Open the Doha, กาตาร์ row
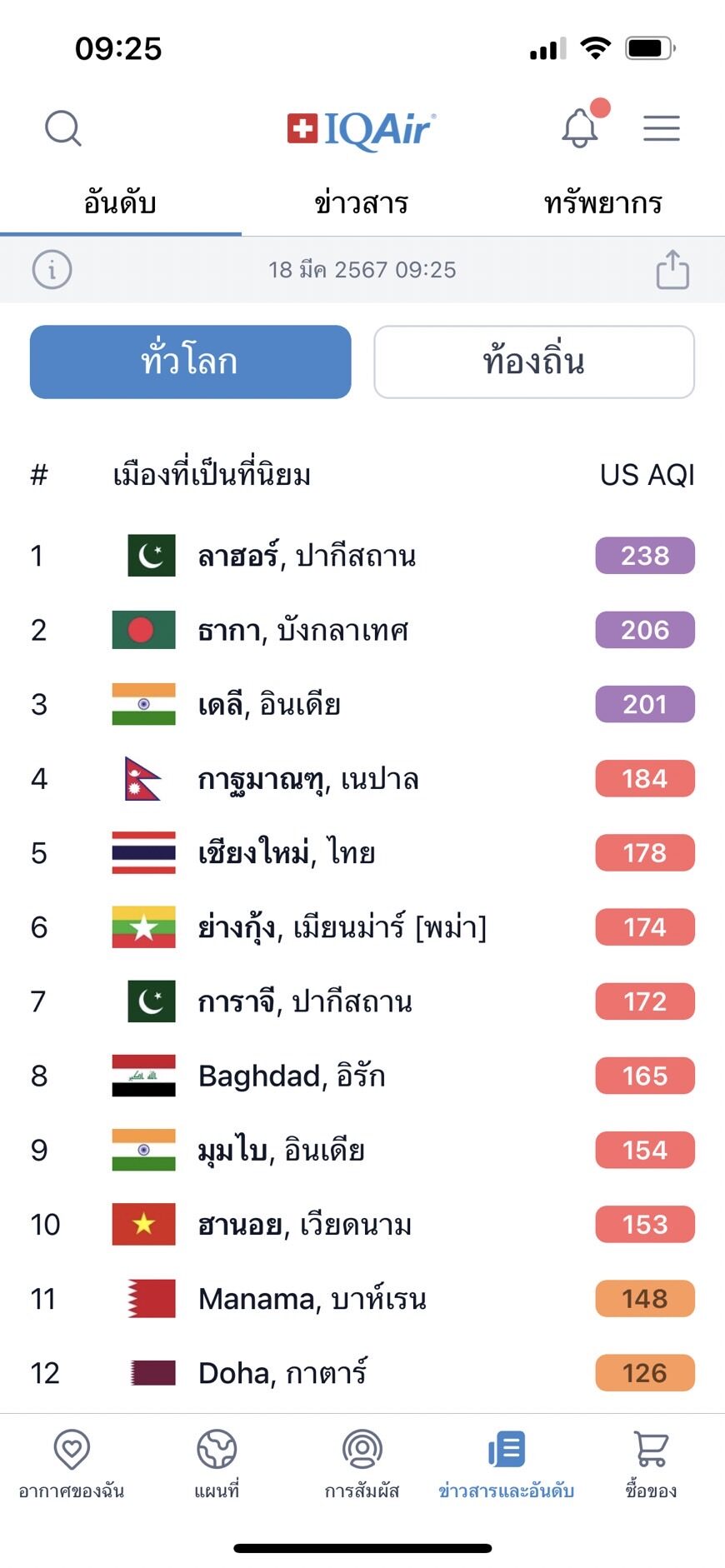 point(362,1372)
